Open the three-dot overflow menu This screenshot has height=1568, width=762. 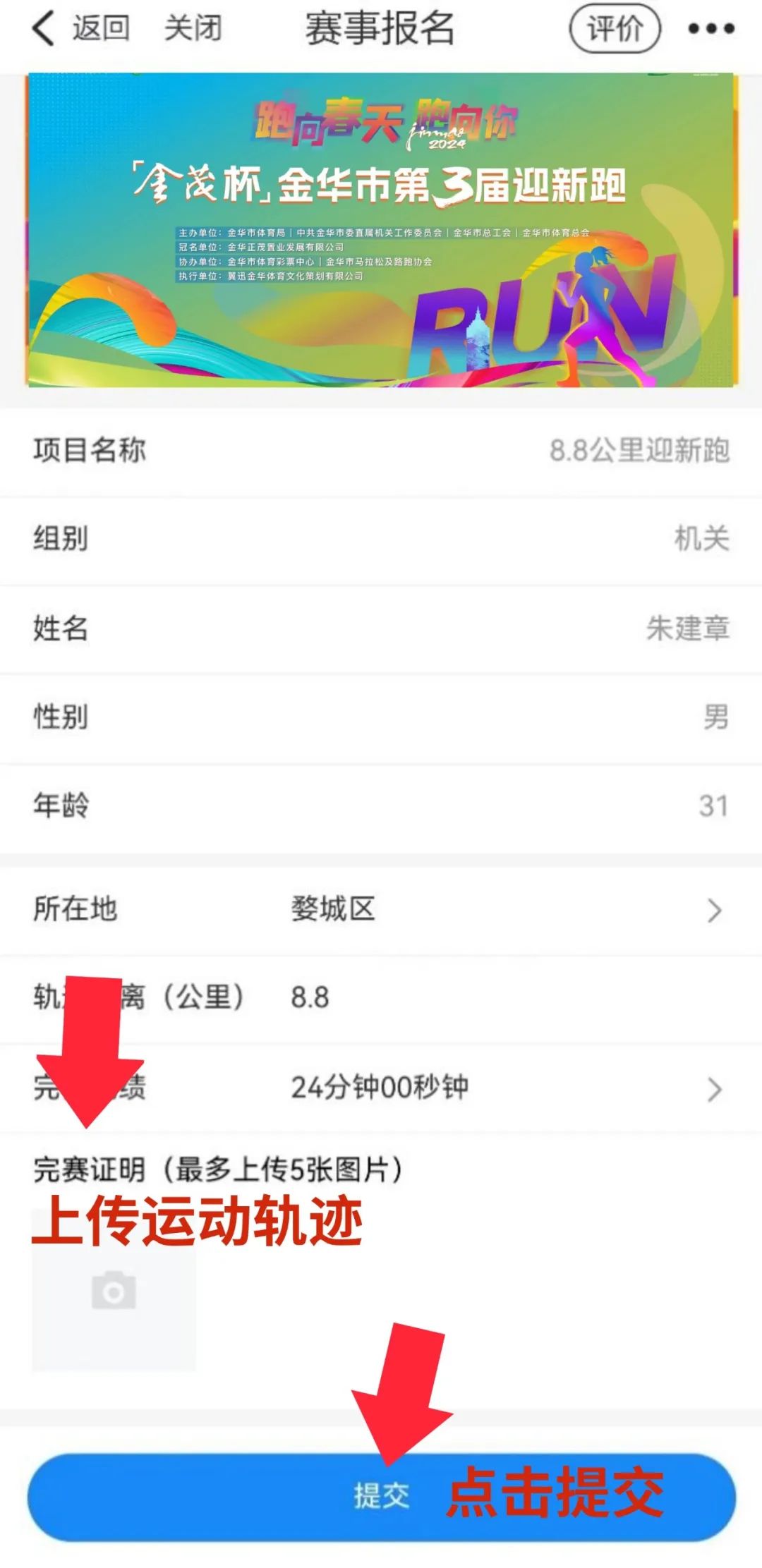point(711,29)
